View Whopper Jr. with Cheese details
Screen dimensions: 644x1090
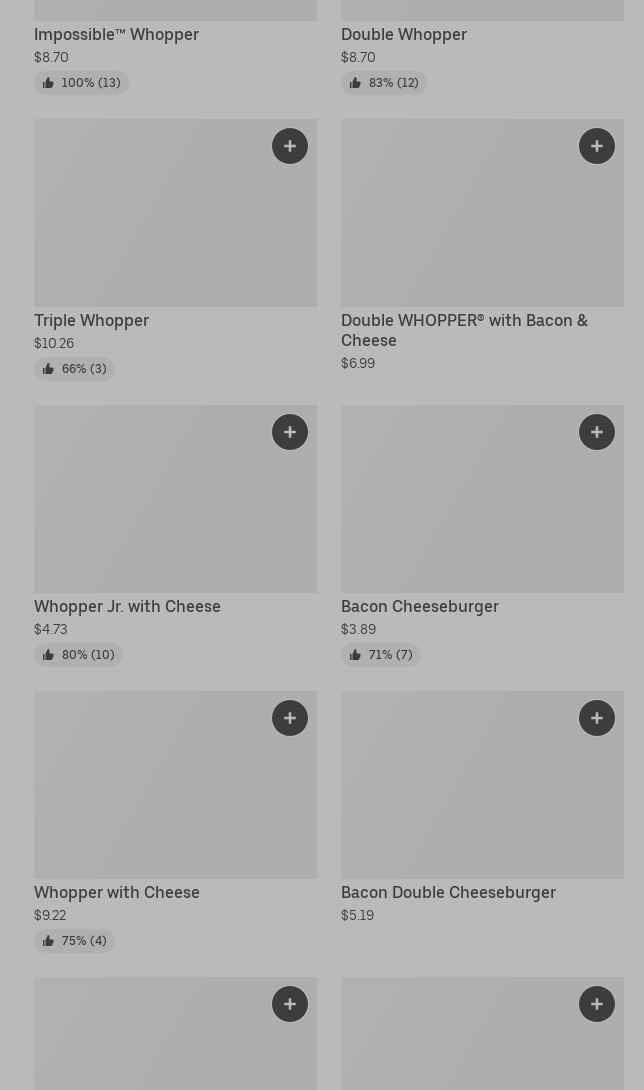[150, 515]
